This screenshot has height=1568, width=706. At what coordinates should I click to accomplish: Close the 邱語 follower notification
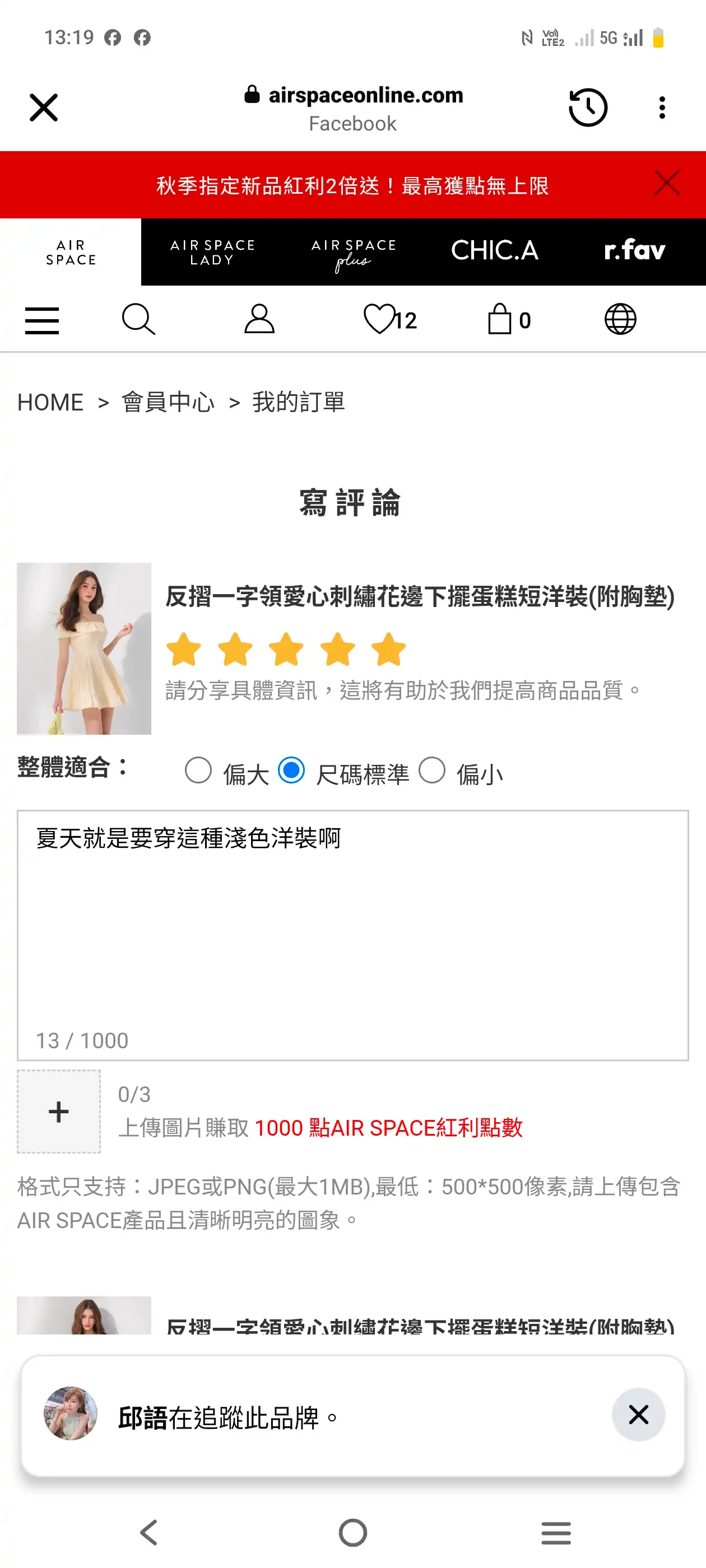point(638,1415)
